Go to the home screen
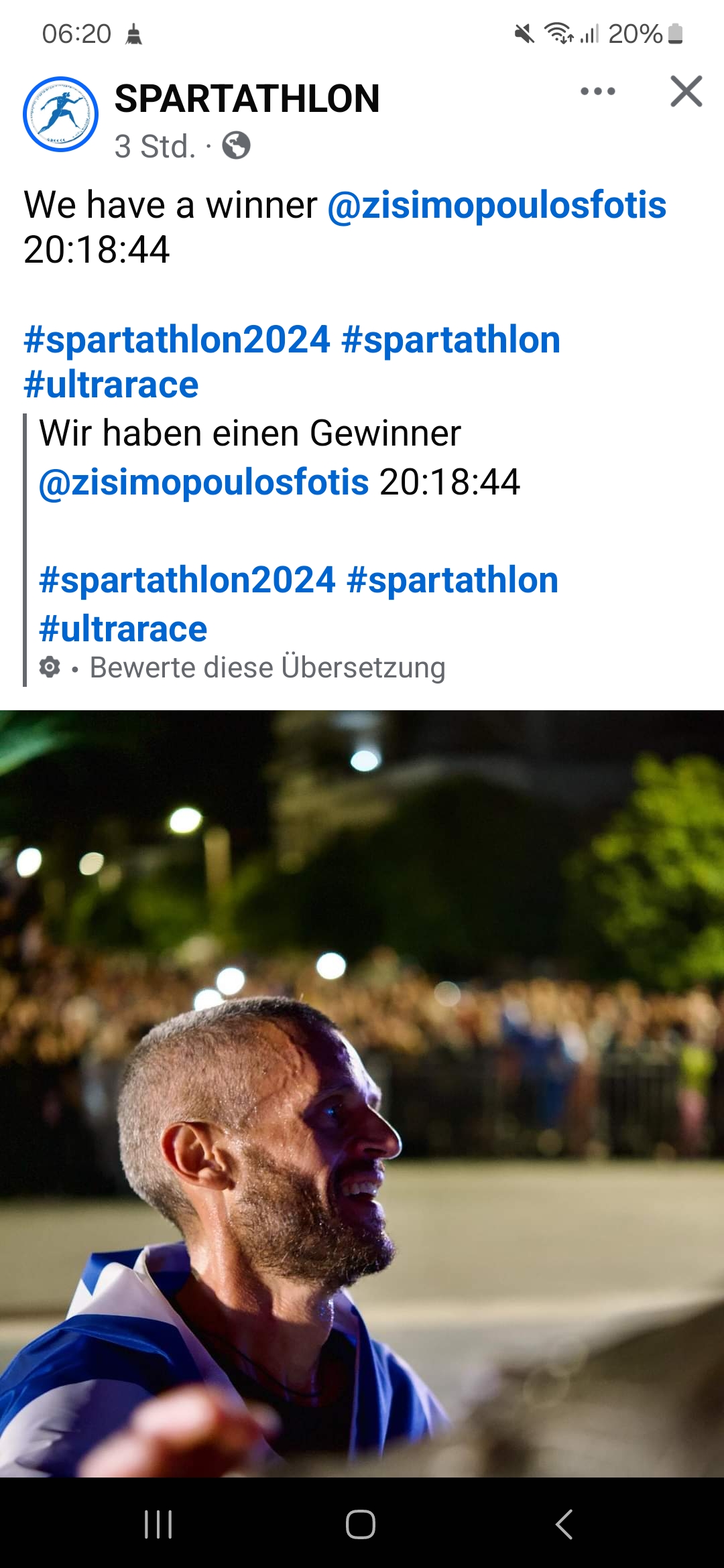The width and height of the screenshot is (724, 1568). pyautogui.click(x=361, y=1524)
